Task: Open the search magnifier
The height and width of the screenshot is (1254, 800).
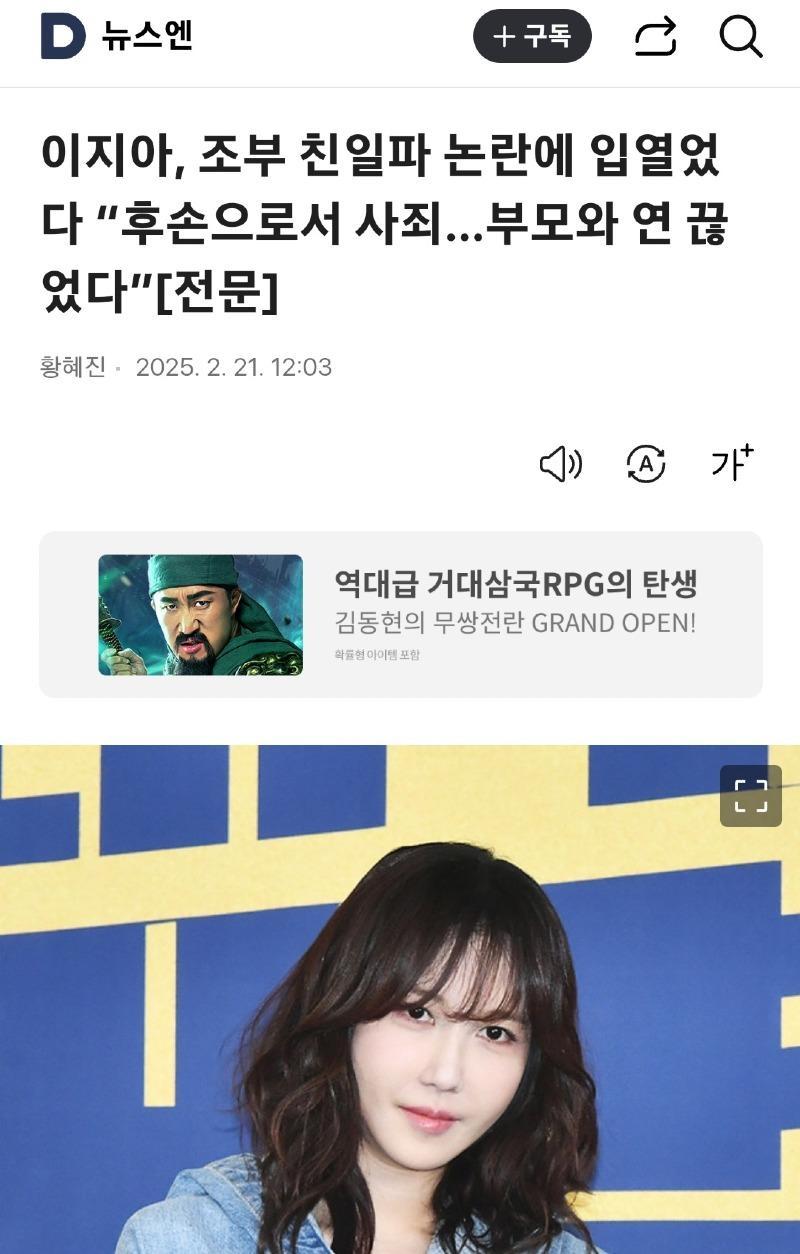Action: [x=741, y=37]
